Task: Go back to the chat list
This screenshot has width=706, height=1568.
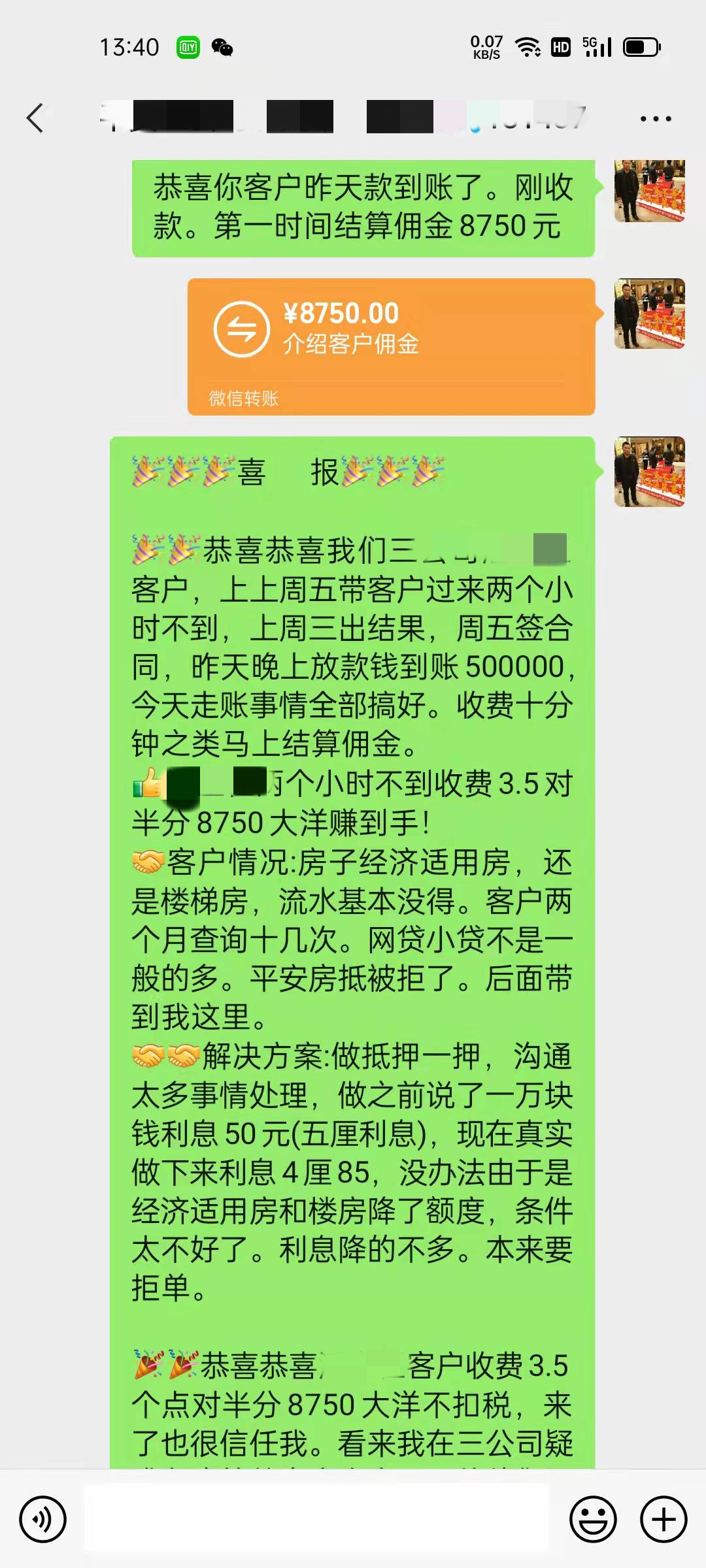Action: tap(35, 118)
